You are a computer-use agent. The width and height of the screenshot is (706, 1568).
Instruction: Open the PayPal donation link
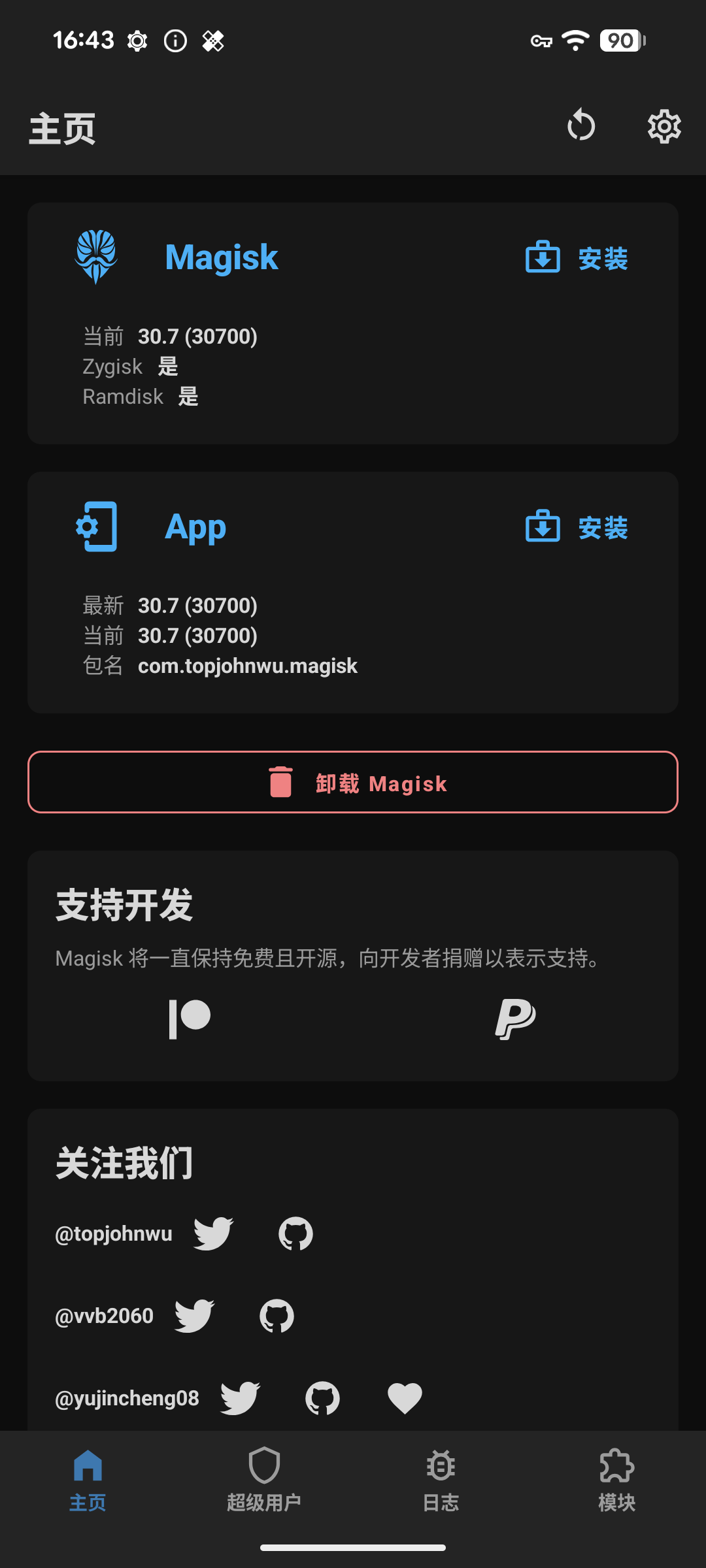coord(515,1019)
